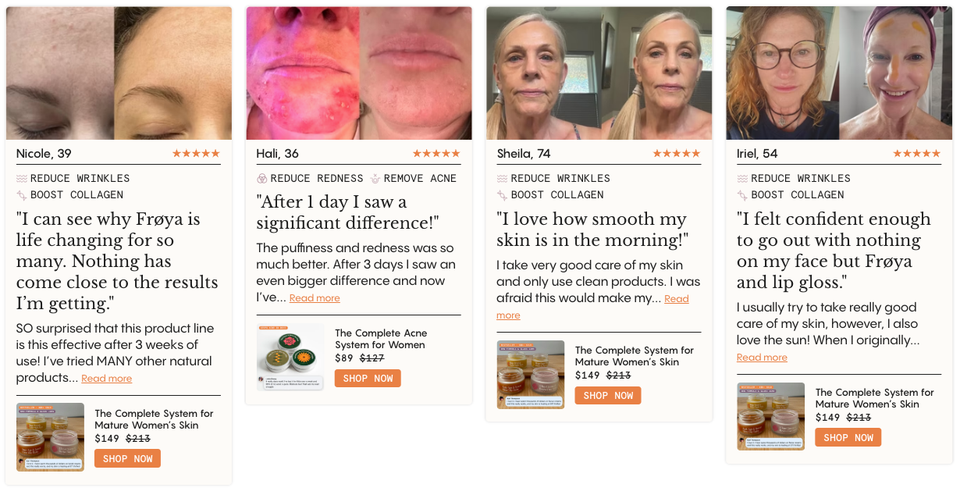Tap Shop Now under Nicole's review
The height and width of the screenshot is (502, 960).
click(x=127, y=459)
